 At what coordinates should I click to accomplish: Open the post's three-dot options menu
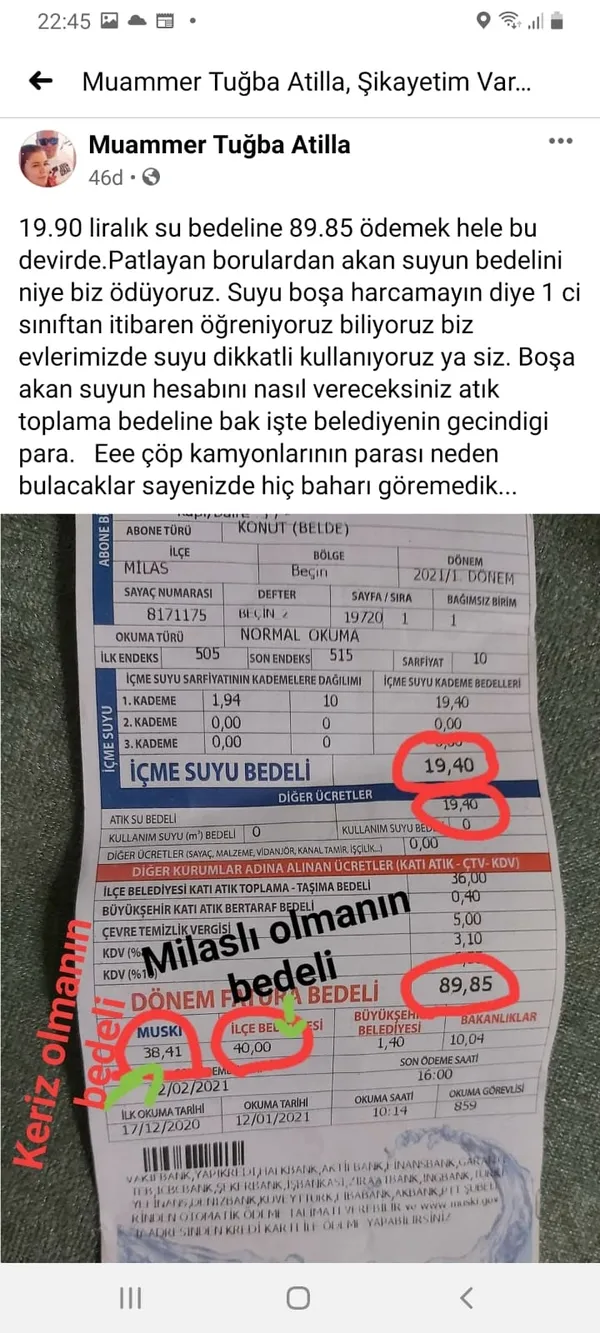[x=560, y=142]
